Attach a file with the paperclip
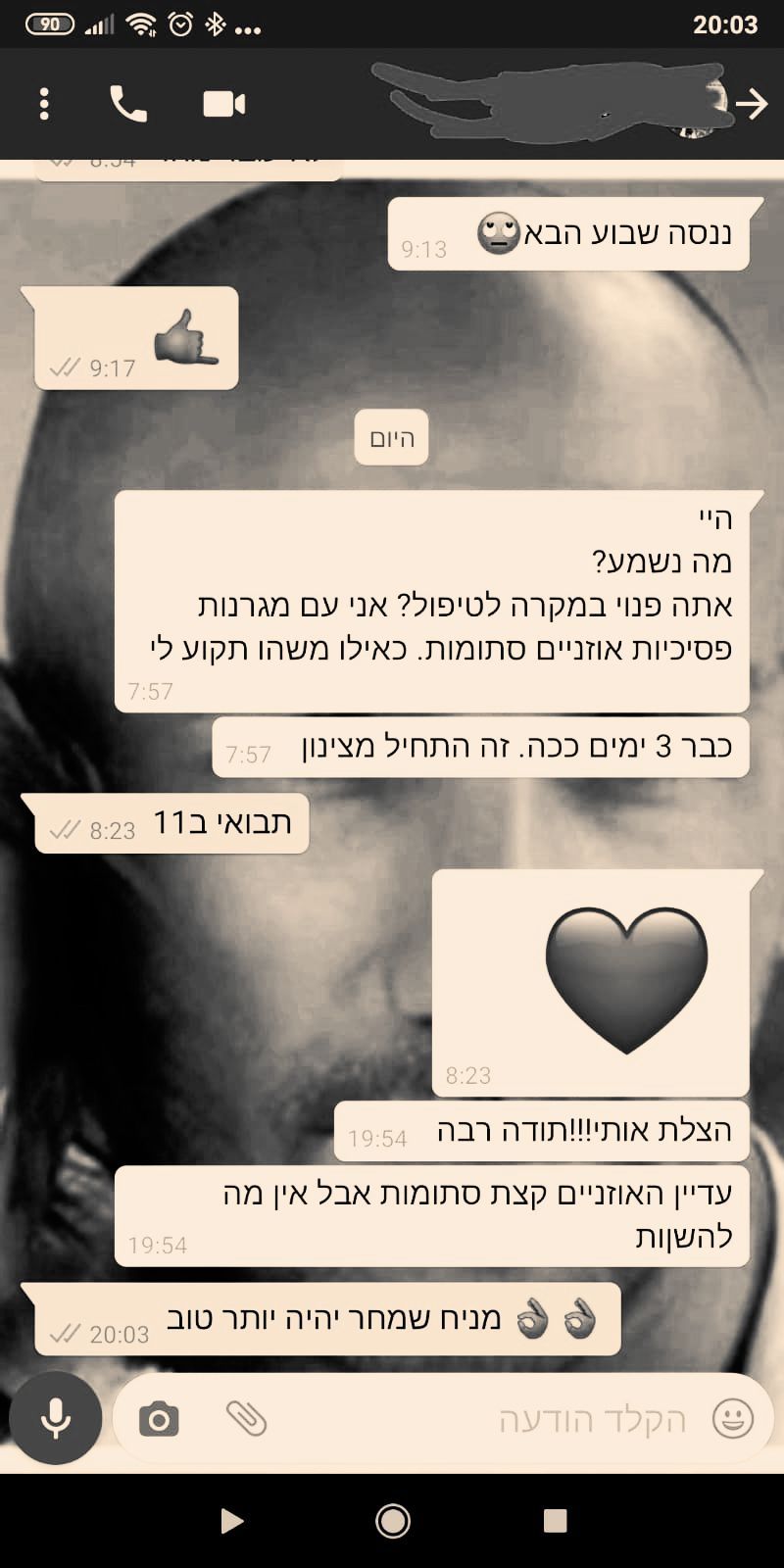Screen dimensions: 784x1568 (x=246, y=1418)
